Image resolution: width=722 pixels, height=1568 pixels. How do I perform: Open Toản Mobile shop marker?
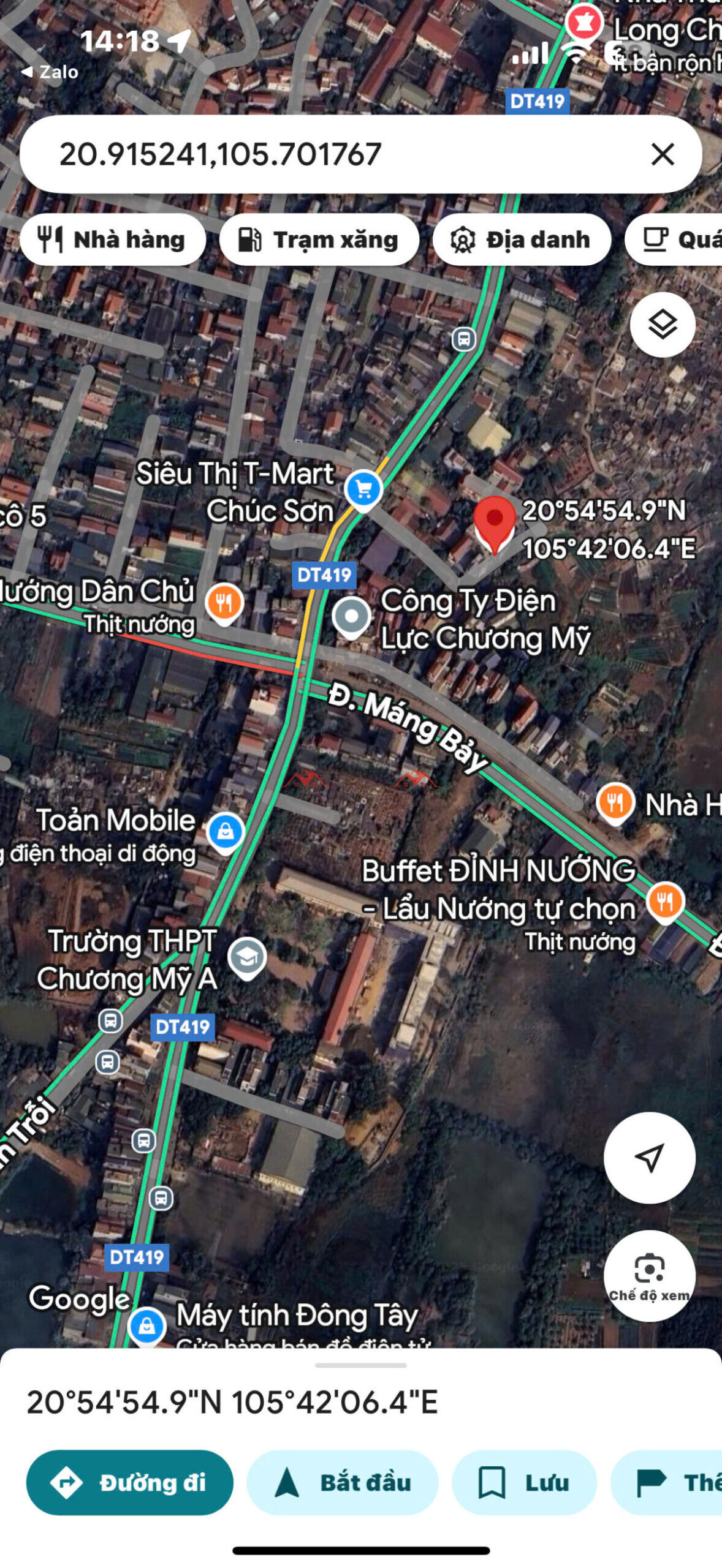tap(226, 832)
